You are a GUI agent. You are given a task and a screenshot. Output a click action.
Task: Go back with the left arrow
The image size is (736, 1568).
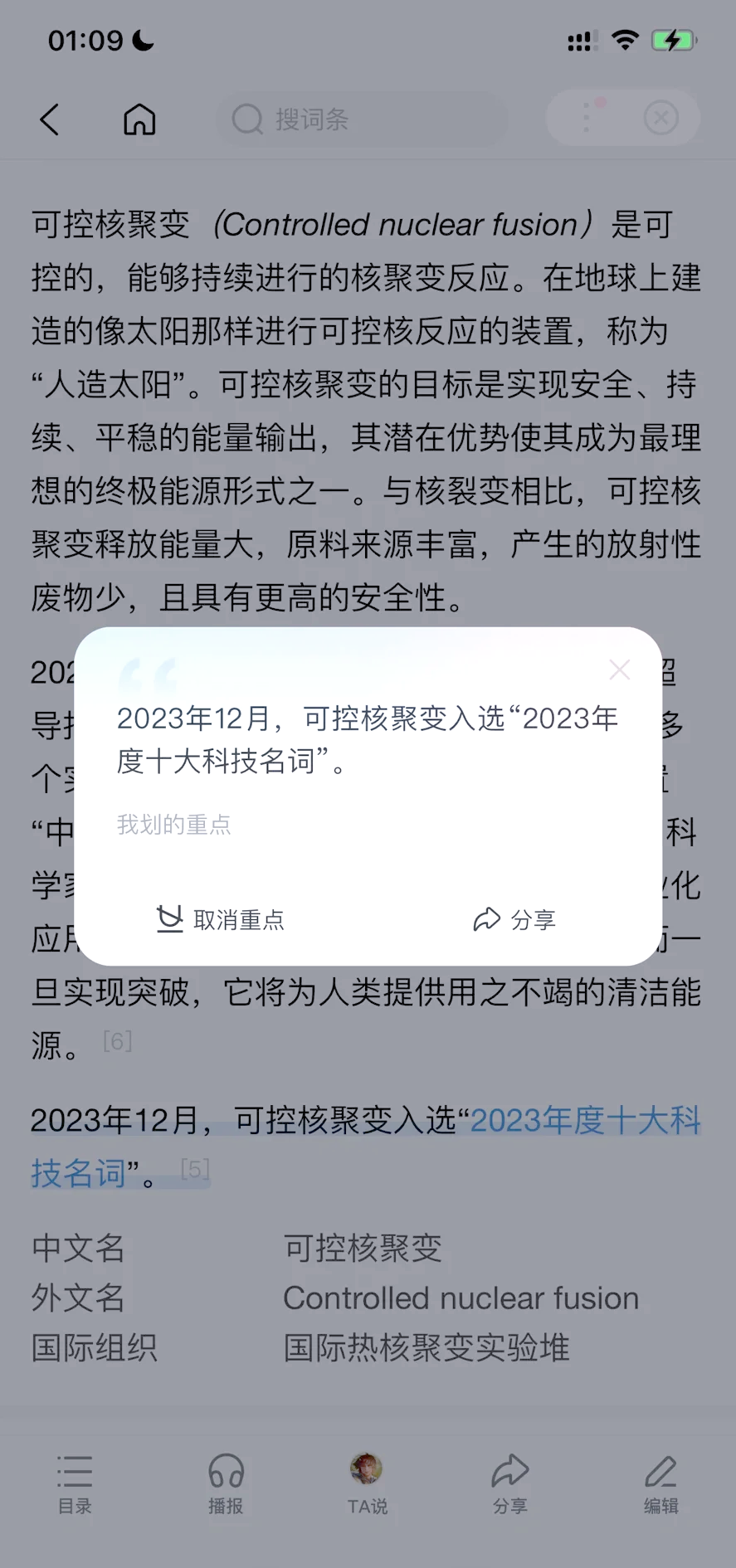[48, 119]
